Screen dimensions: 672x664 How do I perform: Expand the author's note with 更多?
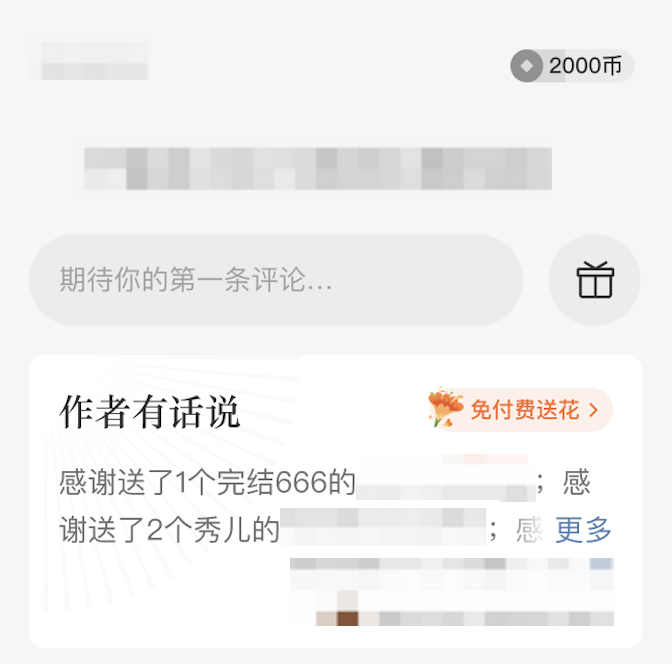(583, 530)
